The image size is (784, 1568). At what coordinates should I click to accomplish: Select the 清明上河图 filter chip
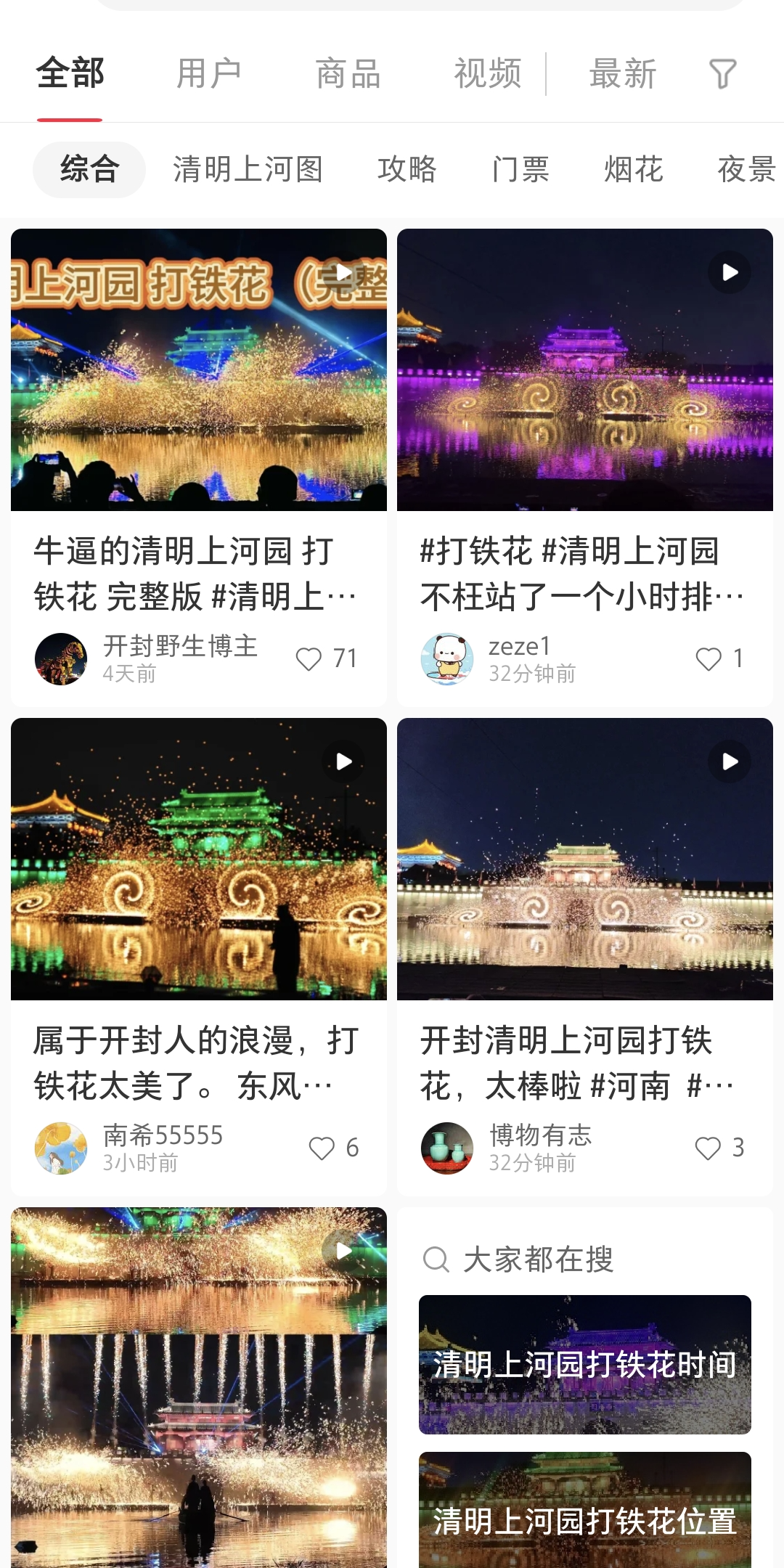(248, 170)
